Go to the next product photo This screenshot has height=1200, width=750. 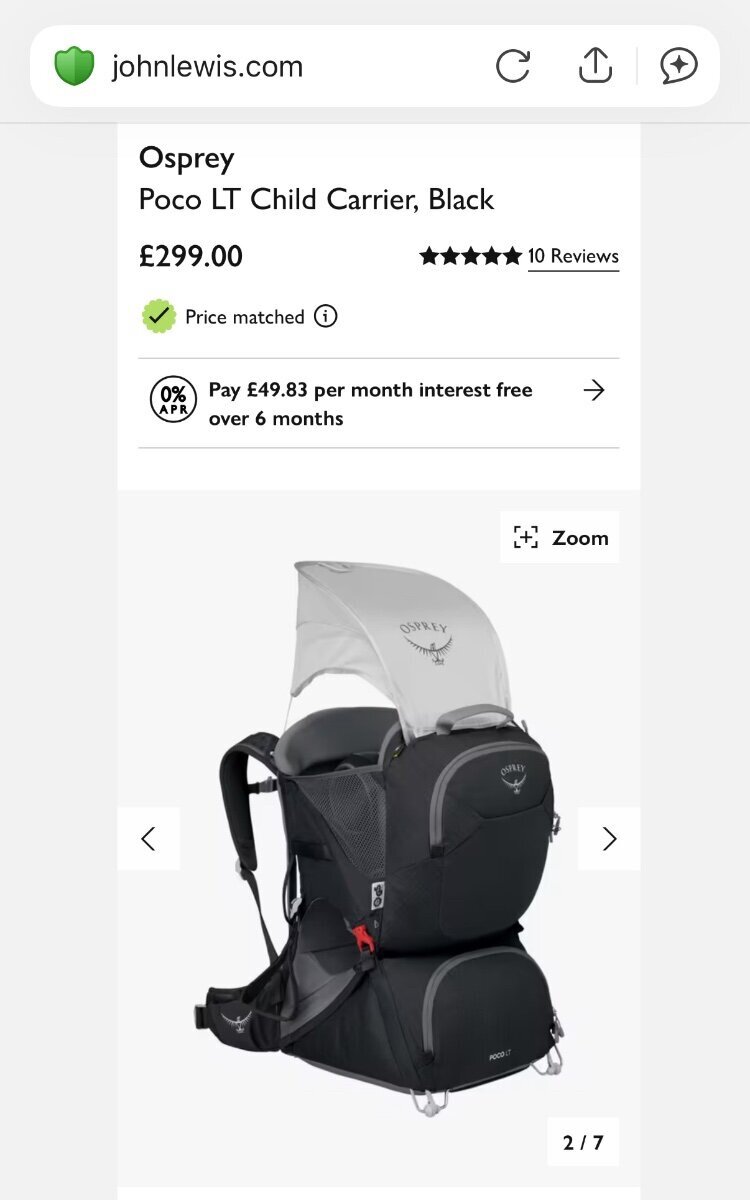(609, 839)
